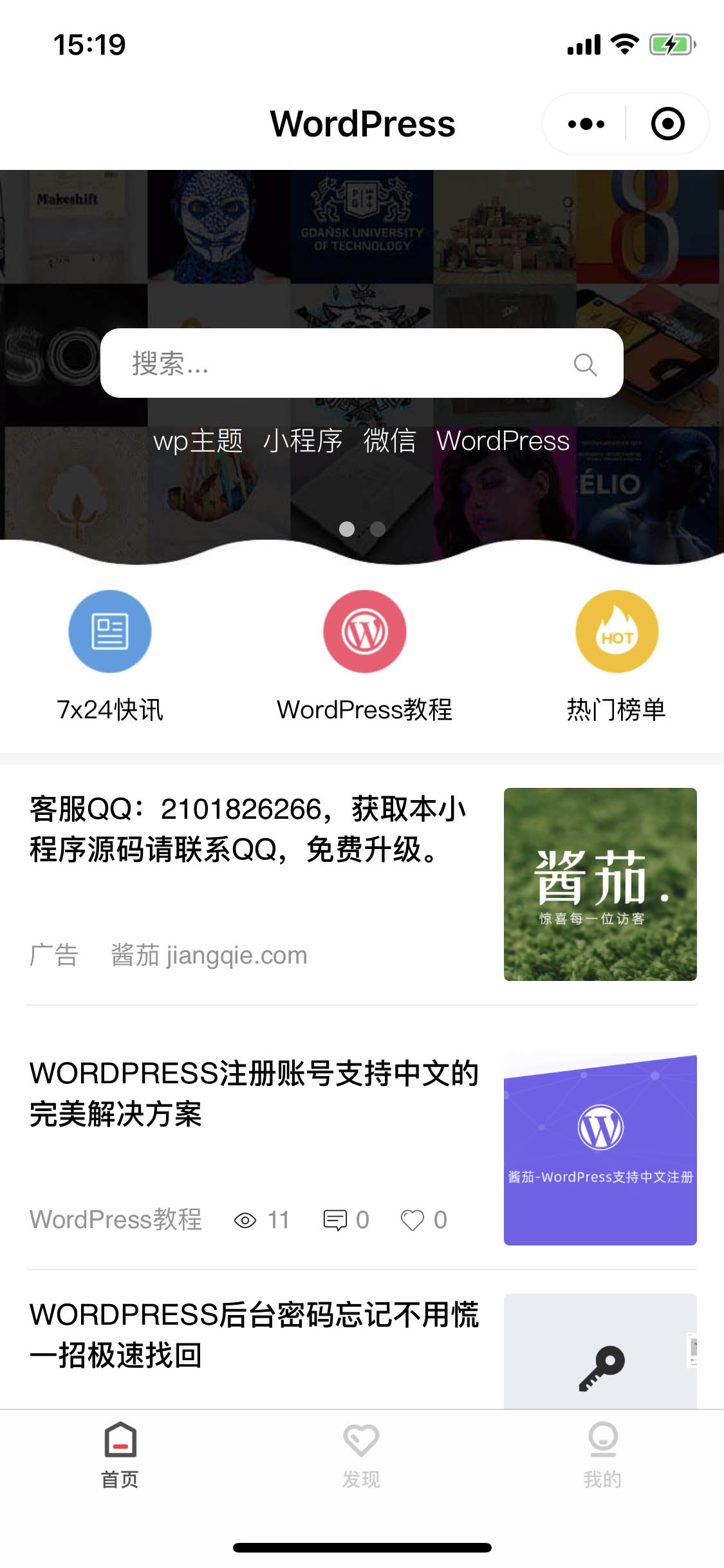
Task: Close the mini program with the circle button
Action: click(667, 124)
